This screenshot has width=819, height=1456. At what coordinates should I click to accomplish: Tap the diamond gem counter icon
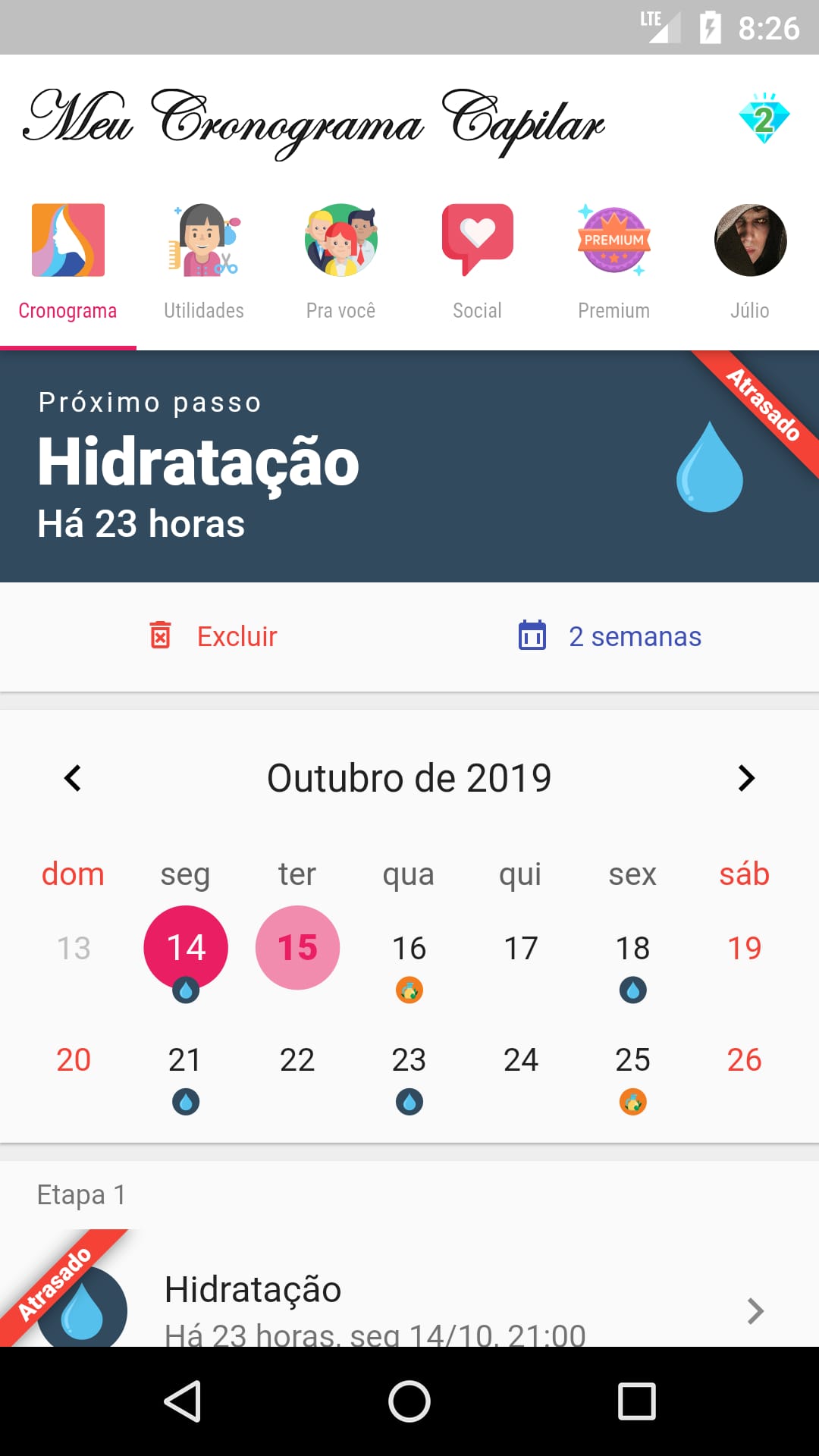coord(766,118)
